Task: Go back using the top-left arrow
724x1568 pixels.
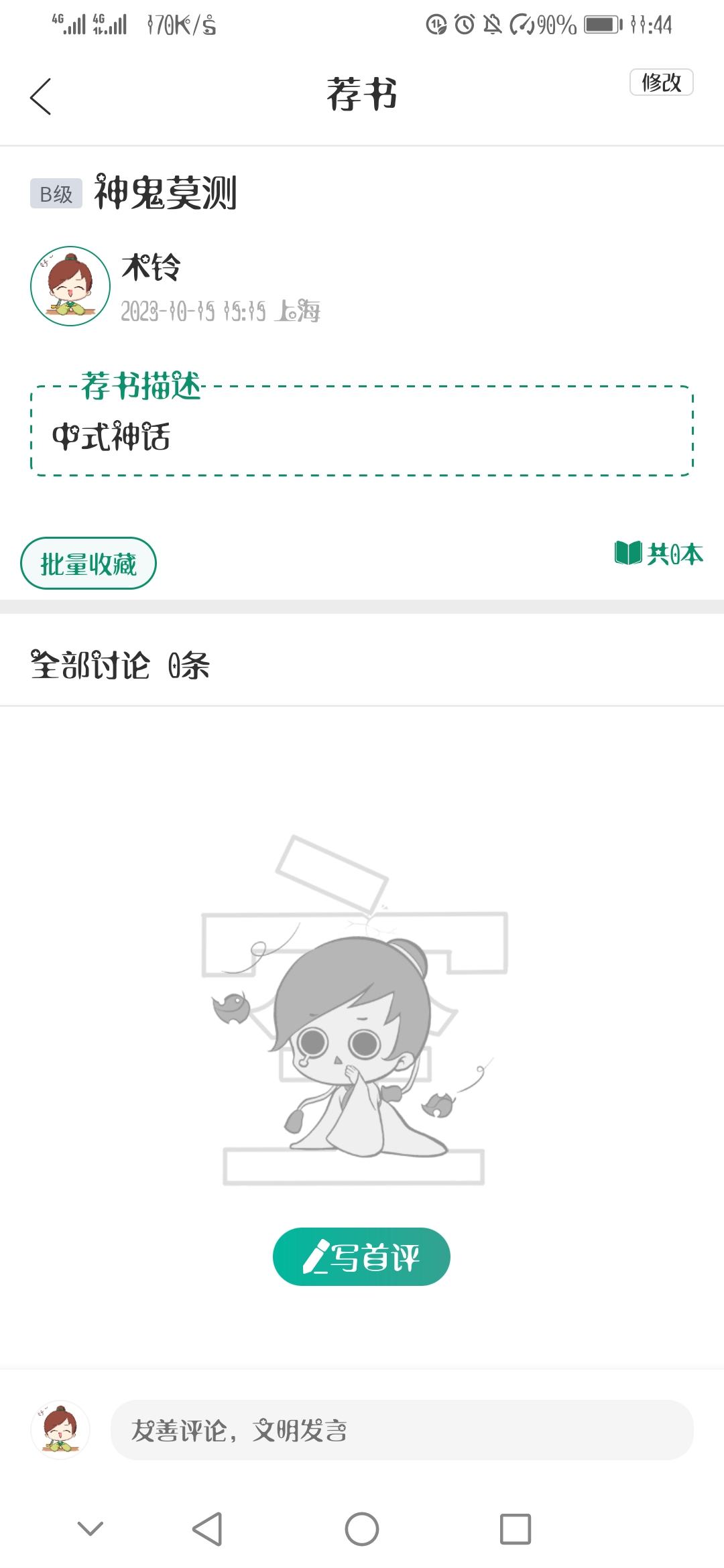Action: click(x=41, y=96)
